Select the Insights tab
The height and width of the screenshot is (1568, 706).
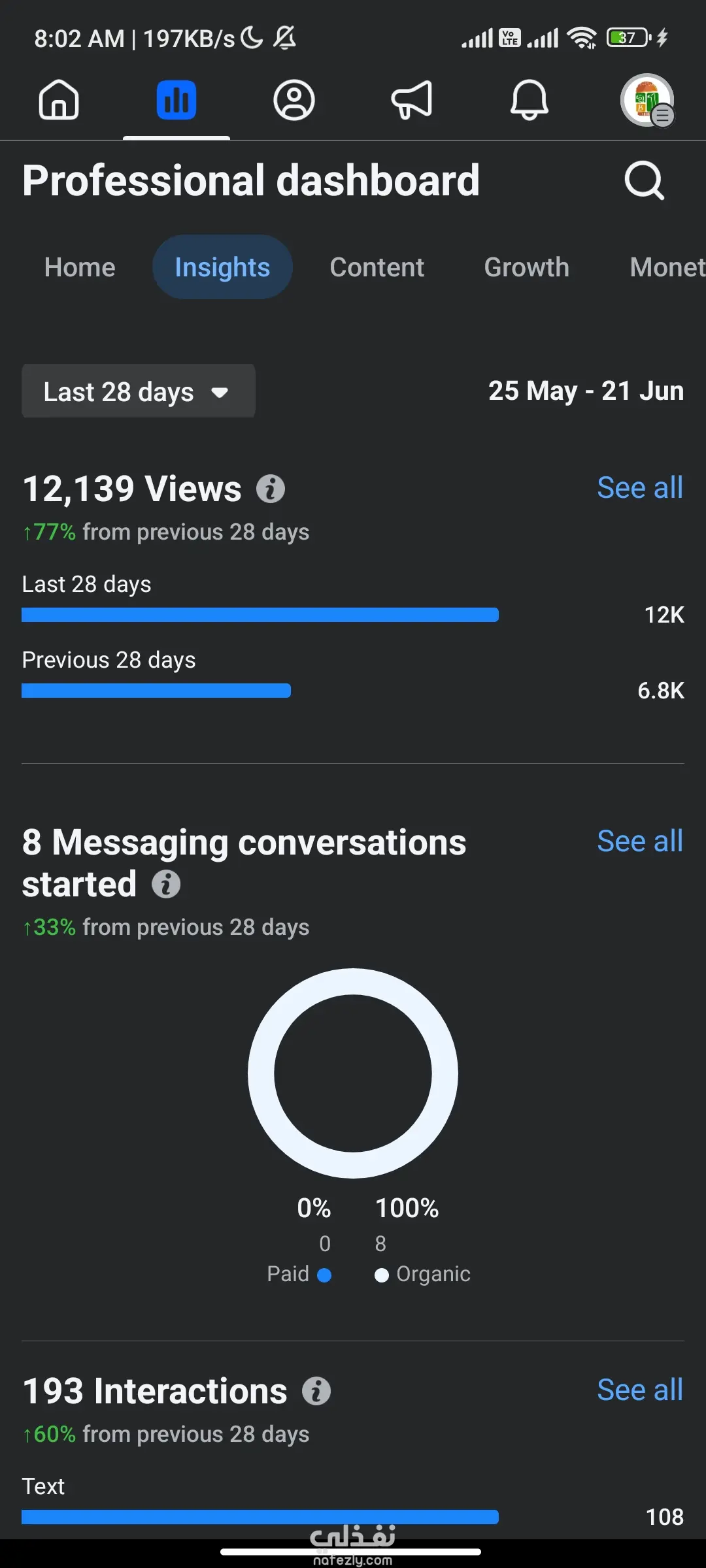click(222, 267)
